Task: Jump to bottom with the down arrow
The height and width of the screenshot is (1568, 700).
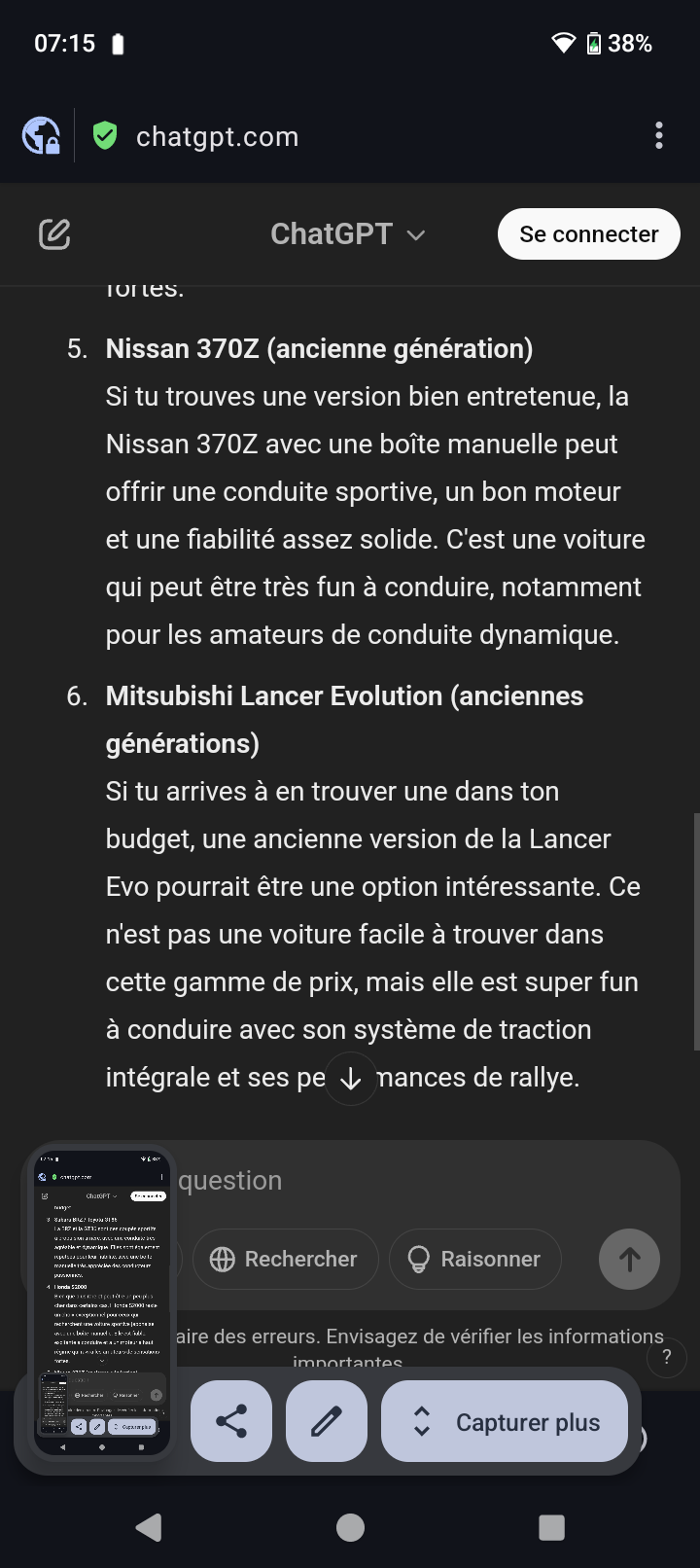Action: point(351,1078)
